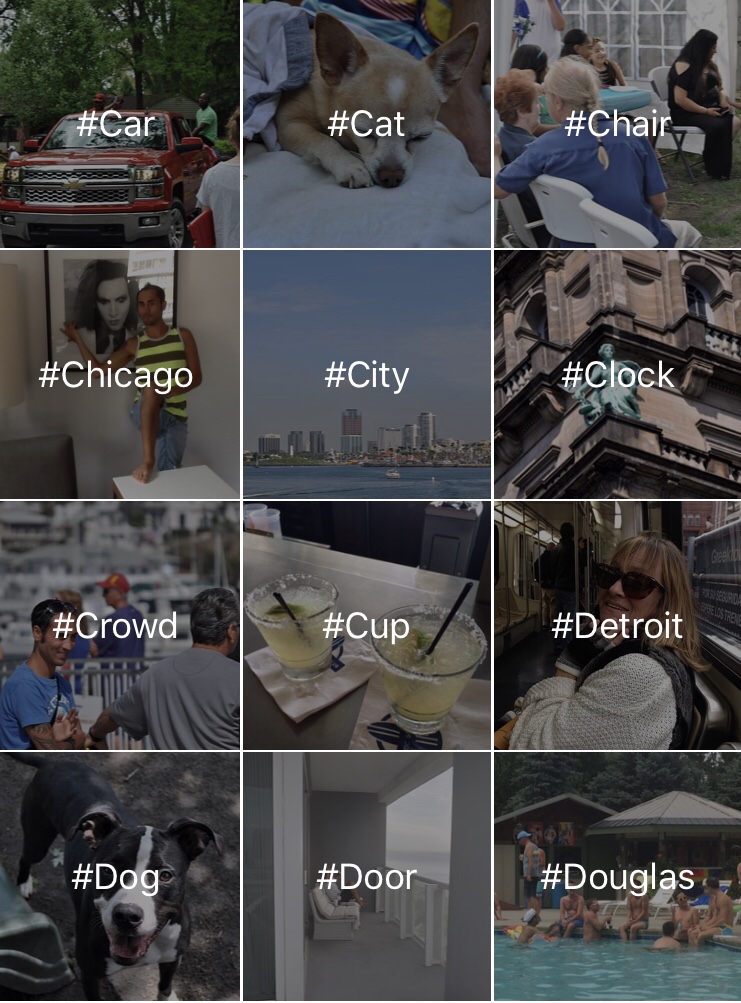Screen dimensions: 741x1003
Task: Open the #Crowd tag tile
Action: pos(120,626)
